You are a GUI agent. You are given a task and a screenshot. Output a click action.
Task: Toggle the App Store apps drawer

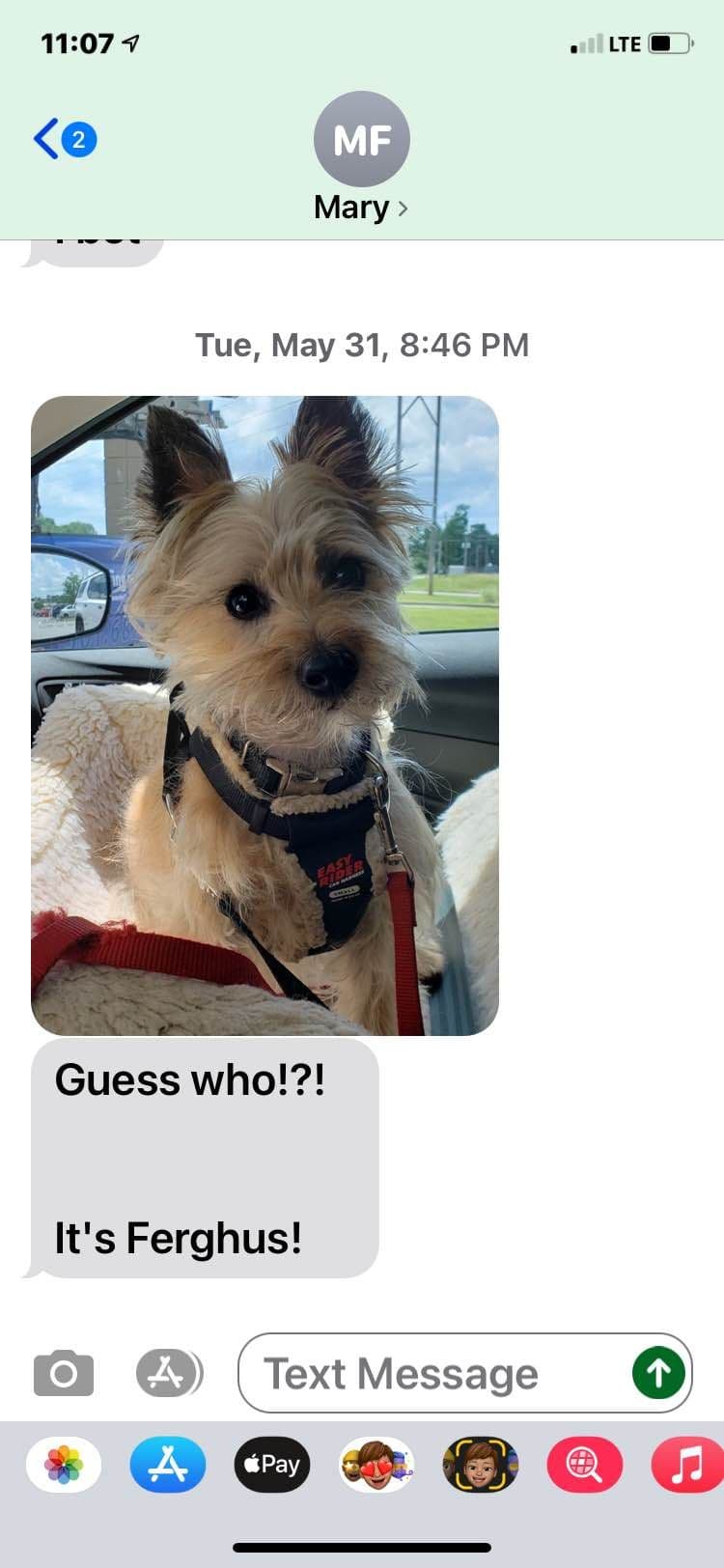[169, 1372]
